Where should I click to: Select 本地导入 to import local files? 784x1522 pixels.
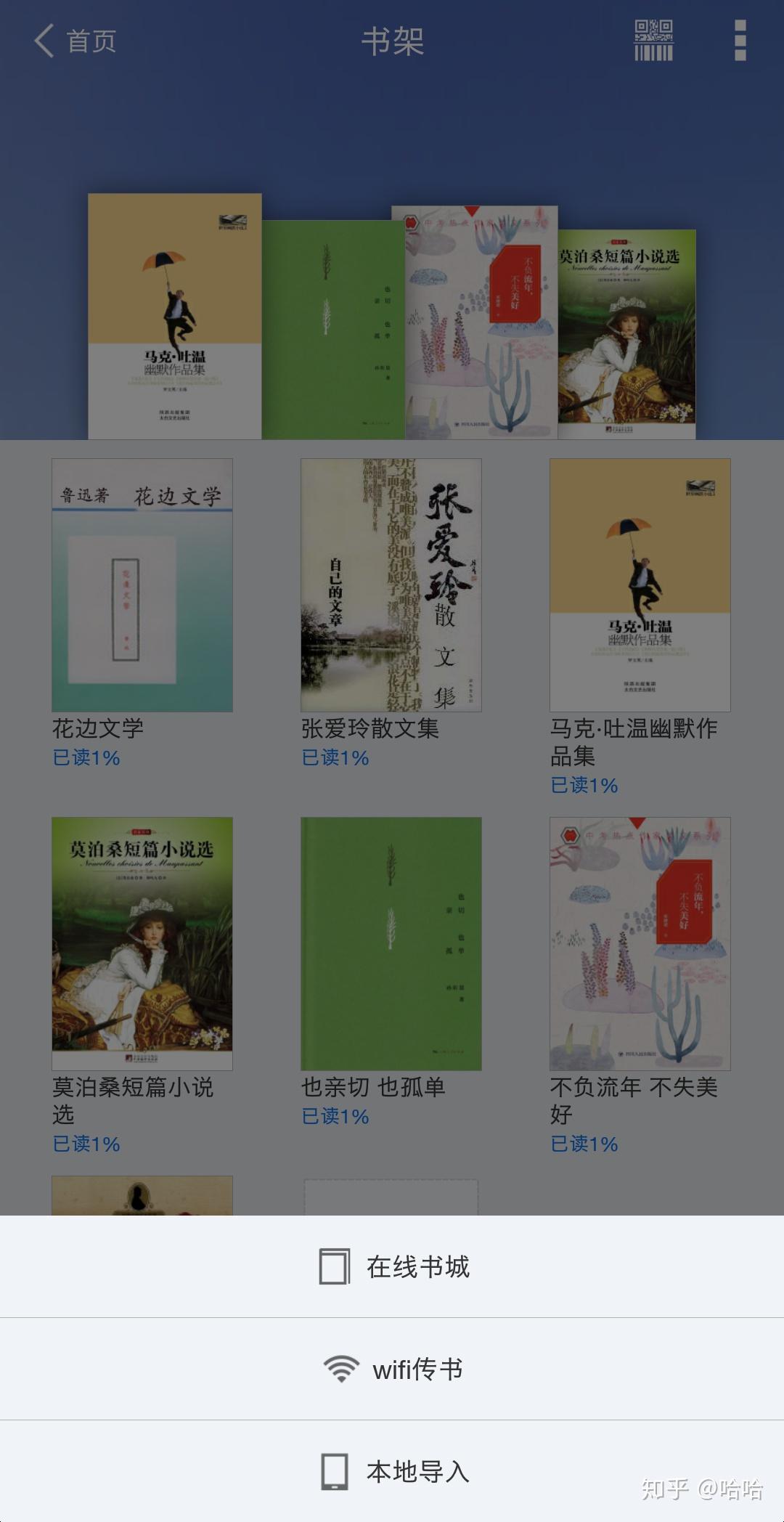pos(393,1471)
